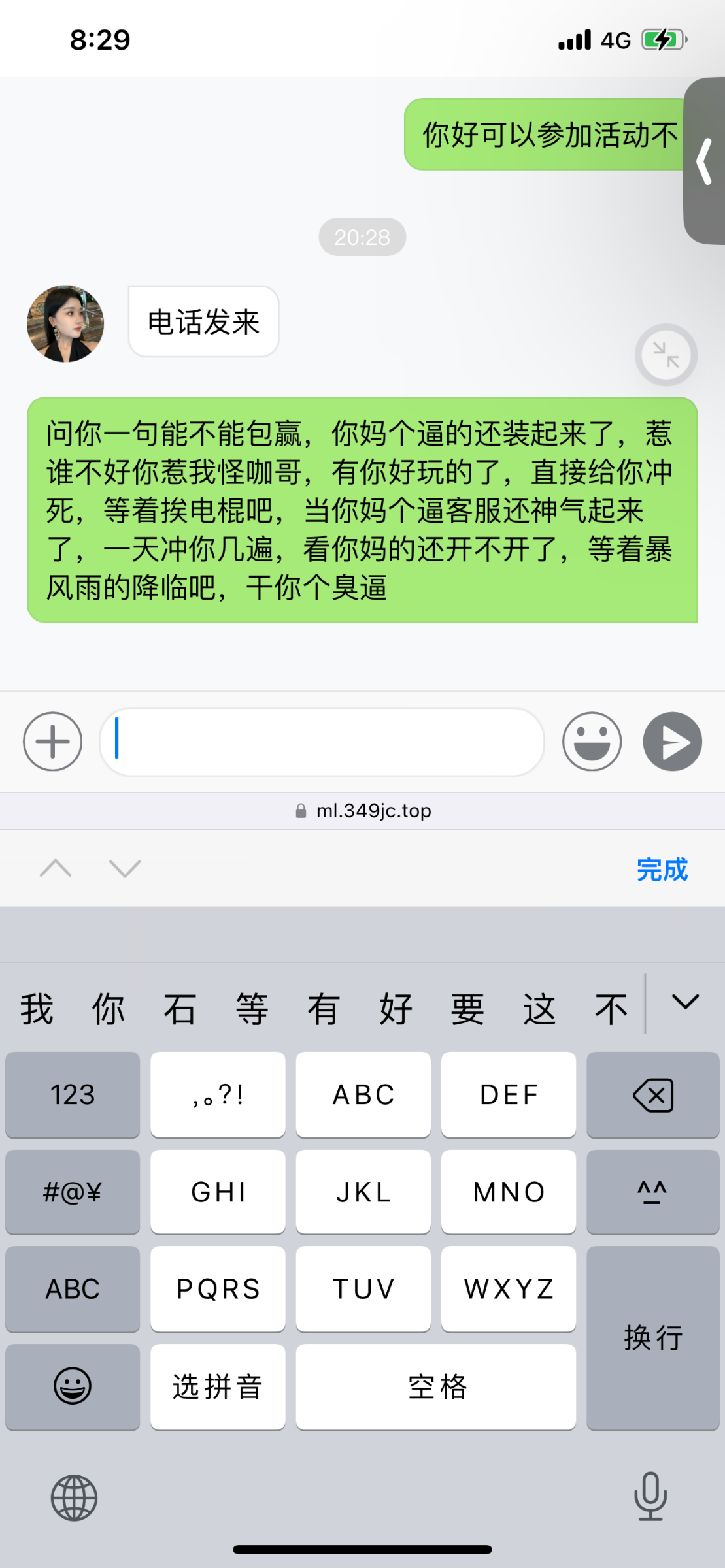Select the candidate word 我
The height and width of the screenshot is (1568, 725).
point(37,1009)
